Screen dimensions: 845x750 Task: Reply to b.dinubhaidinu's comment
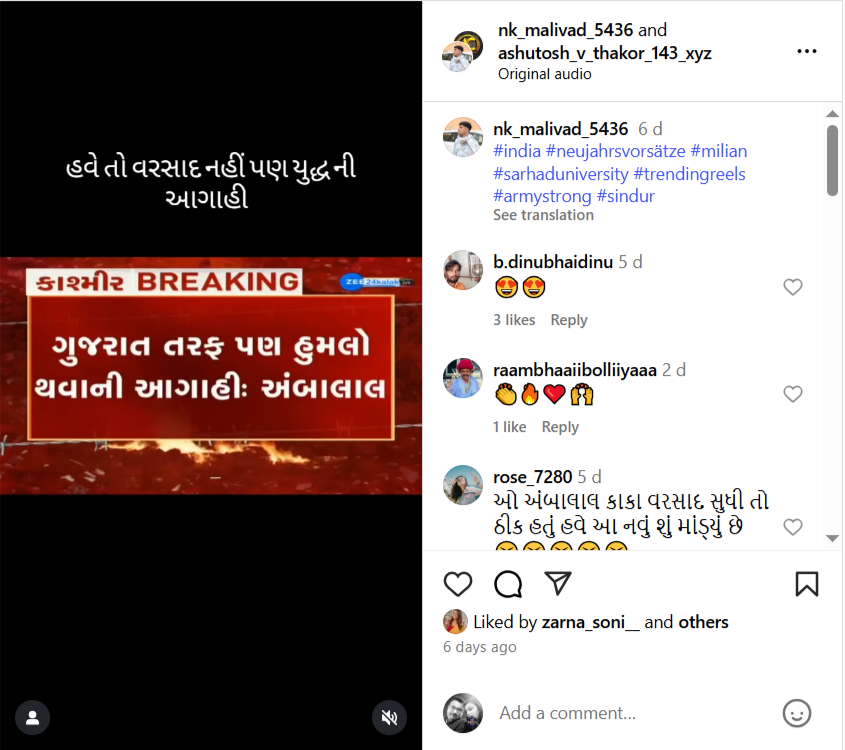[x=568, y=320]
